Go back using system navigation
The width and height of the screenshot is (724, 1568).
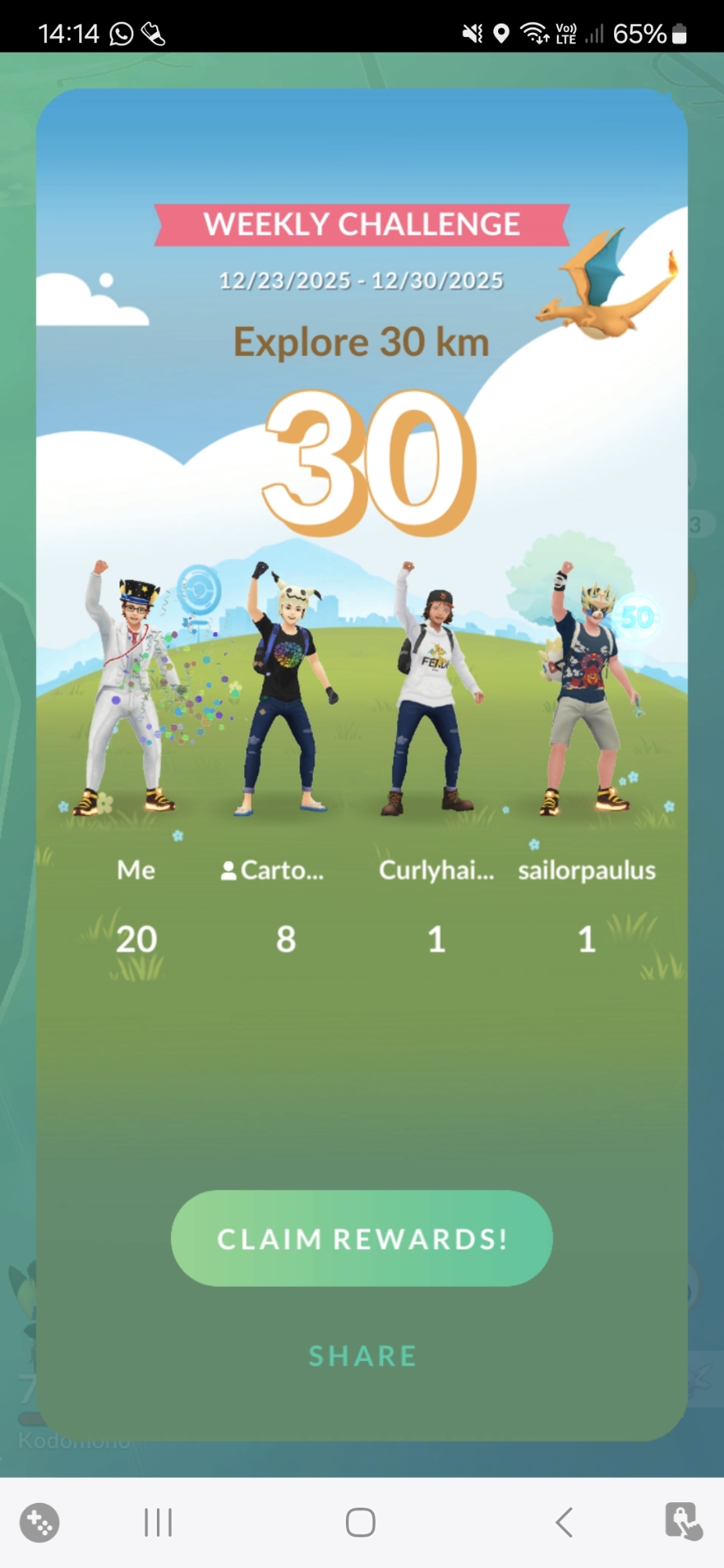click(x=564, y=1523)
